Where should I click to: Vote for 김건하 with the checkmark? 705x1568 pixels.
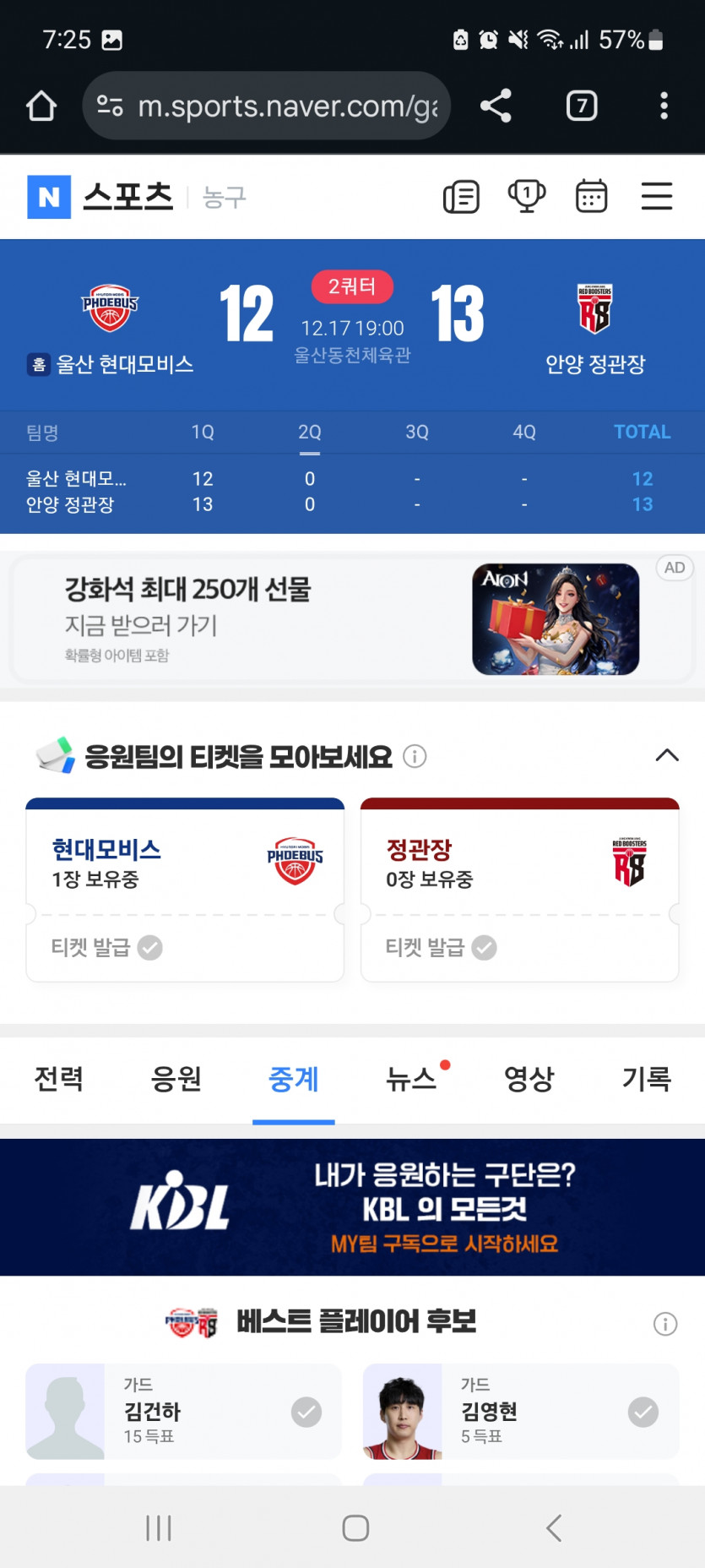pyautogui.click(x=304, y=1412)
